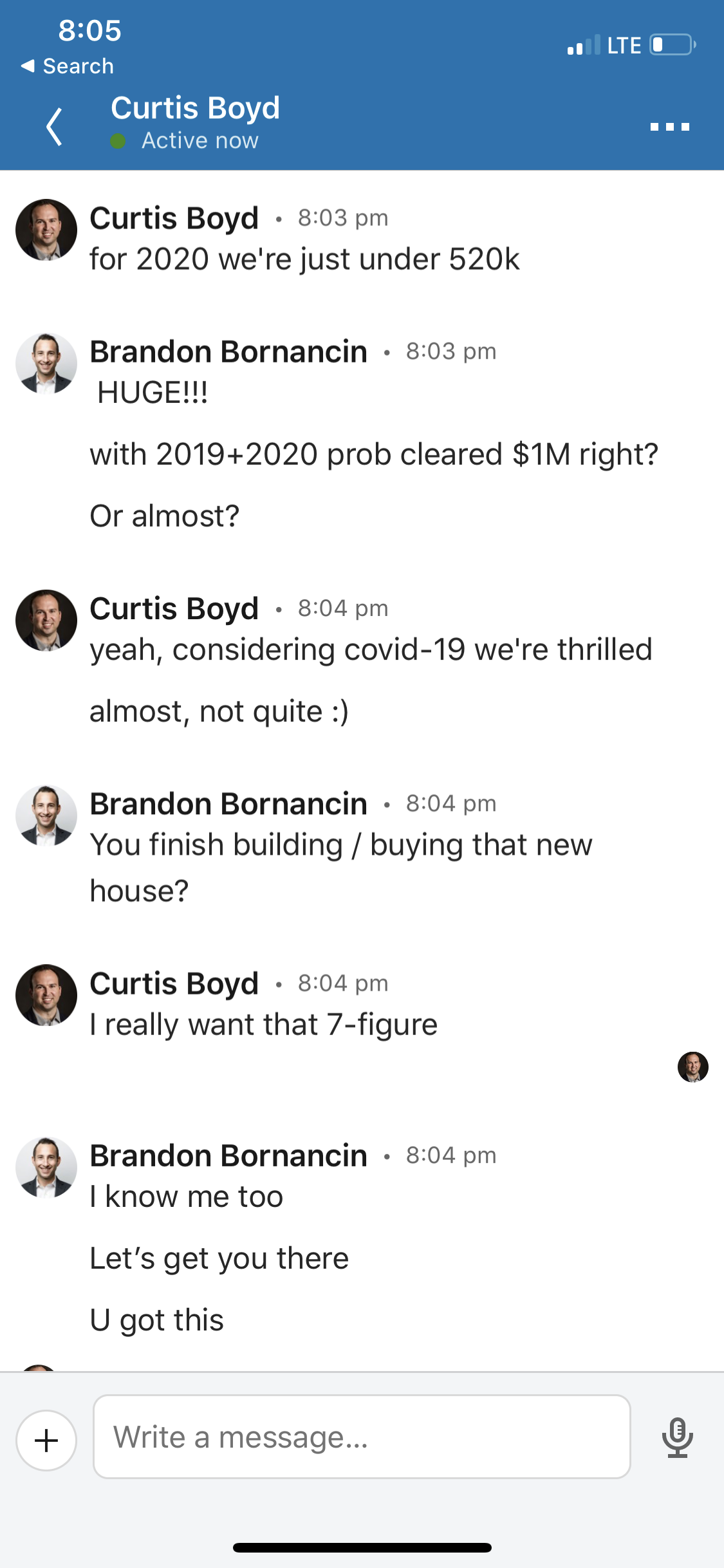Viewport: 724px width, 1568px height.
Task: Record a voice message with microphone
Action: click(x=677, y=1437)
